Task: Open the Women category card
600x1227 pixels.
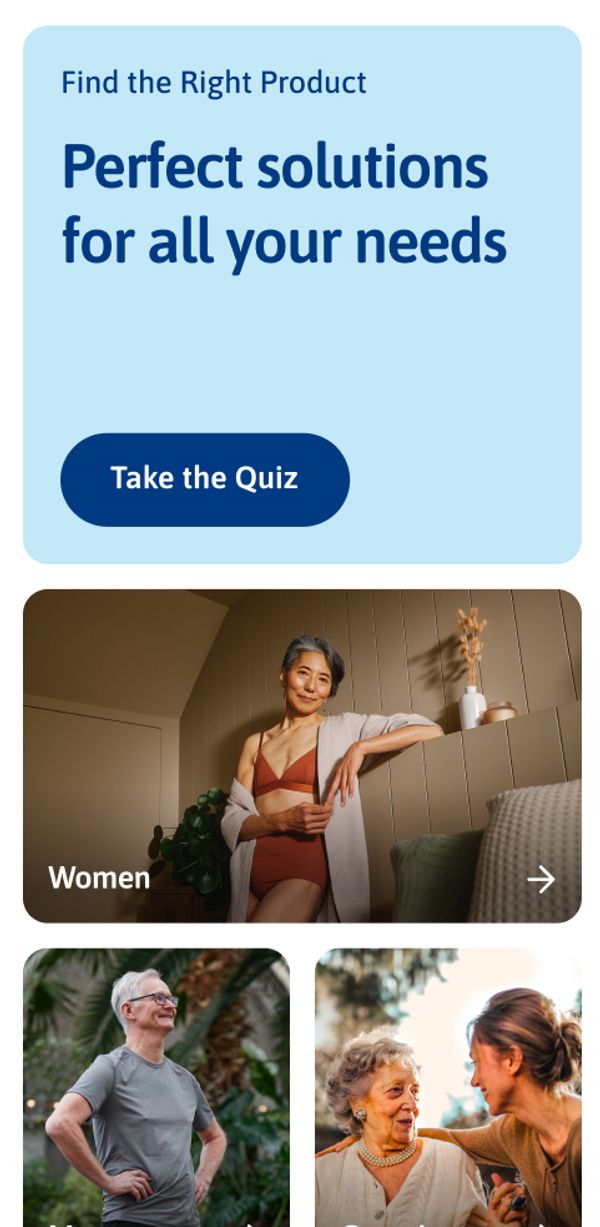Action: [301, 755]
